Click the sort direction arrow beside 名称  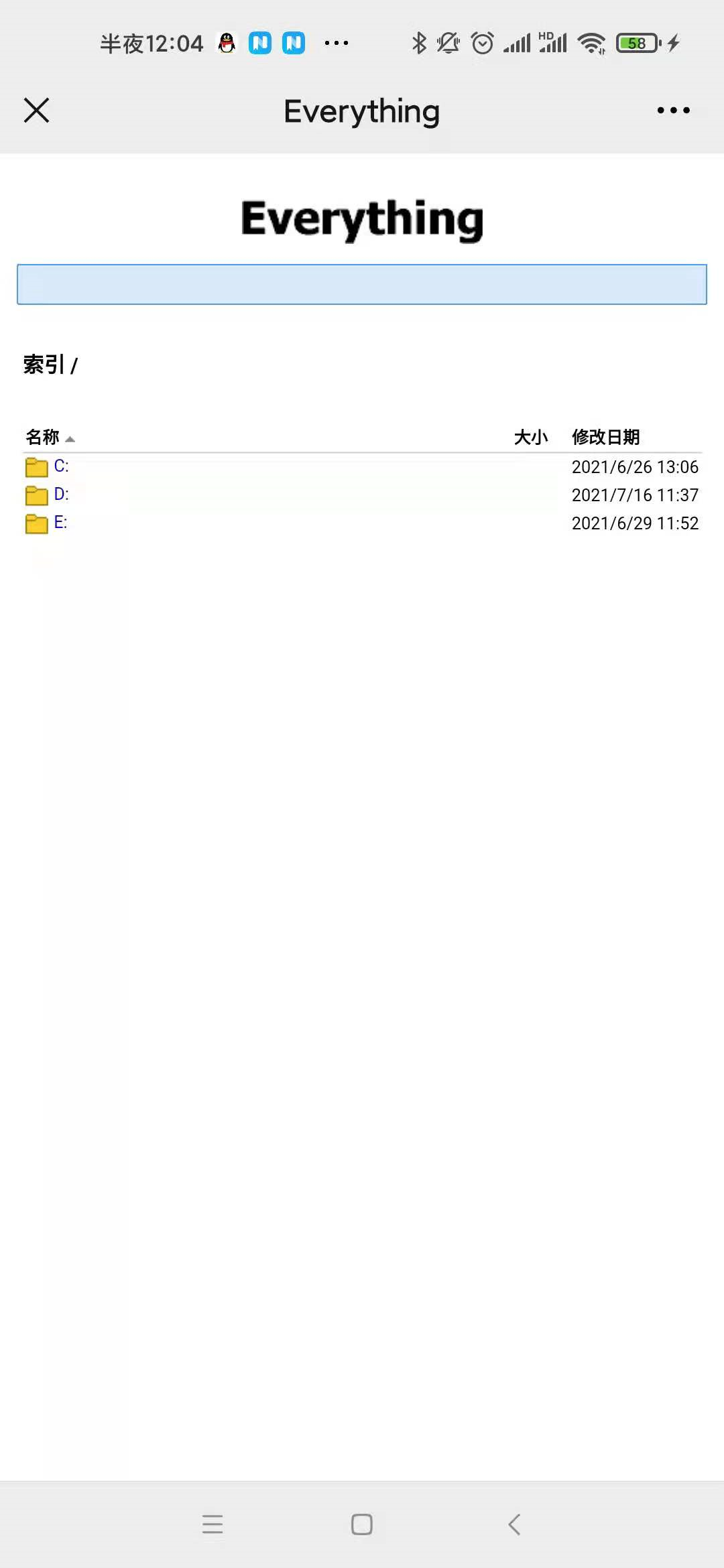click(71, 439)
